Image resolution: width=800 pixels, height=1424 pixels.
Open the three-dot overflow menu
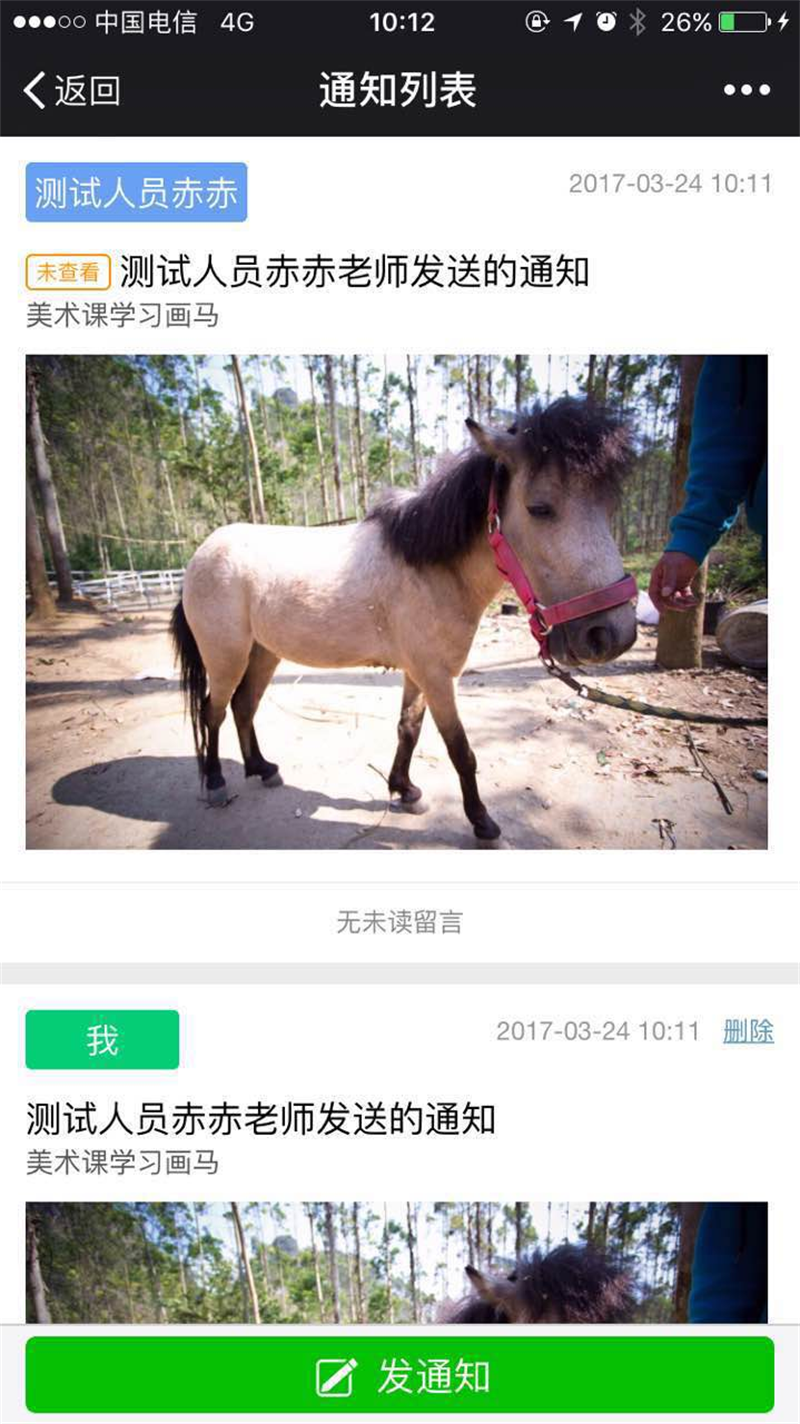point(746,90)
